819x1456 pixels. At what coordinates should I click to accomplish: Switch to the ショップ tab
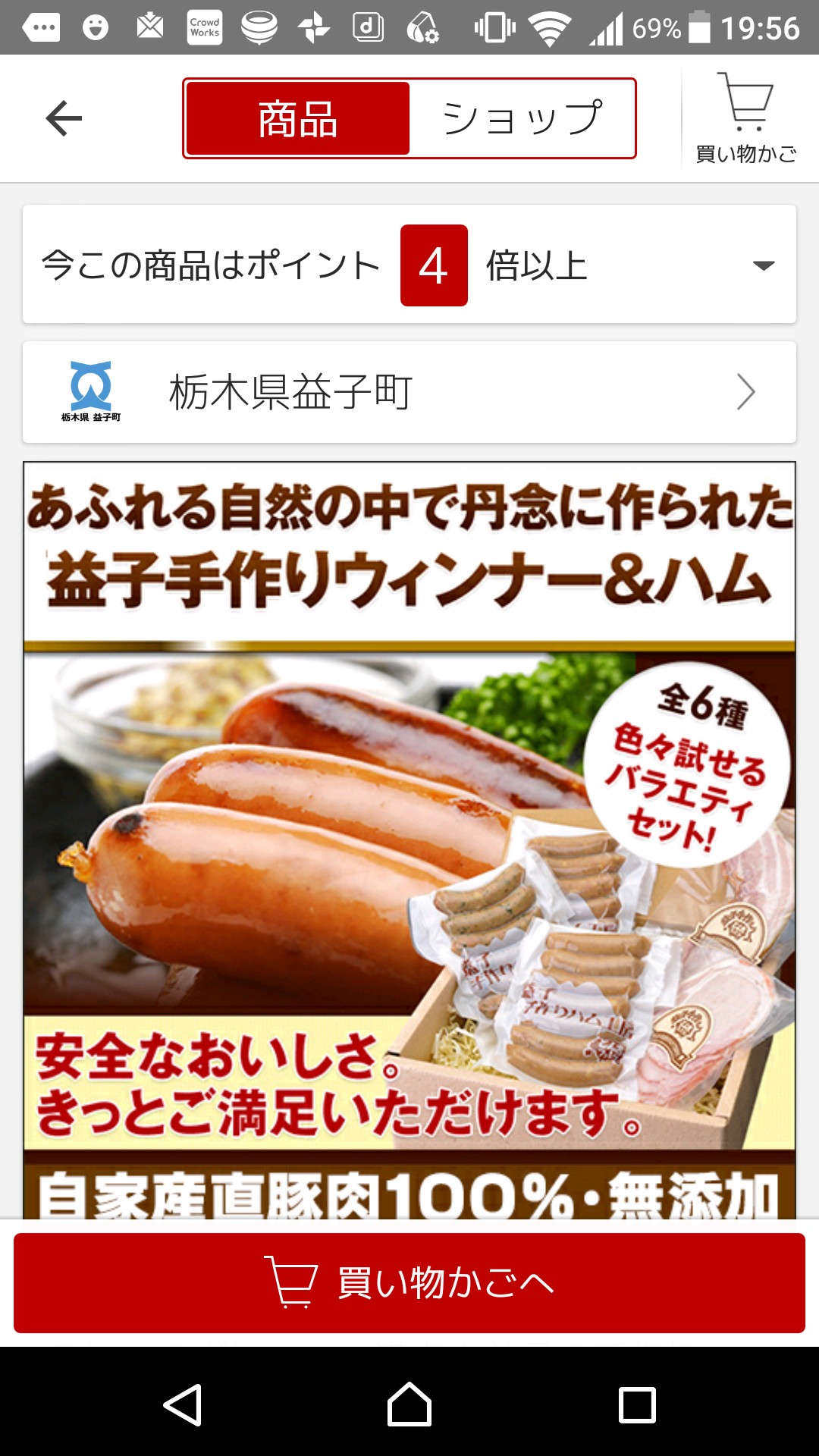tap(522, 119)
